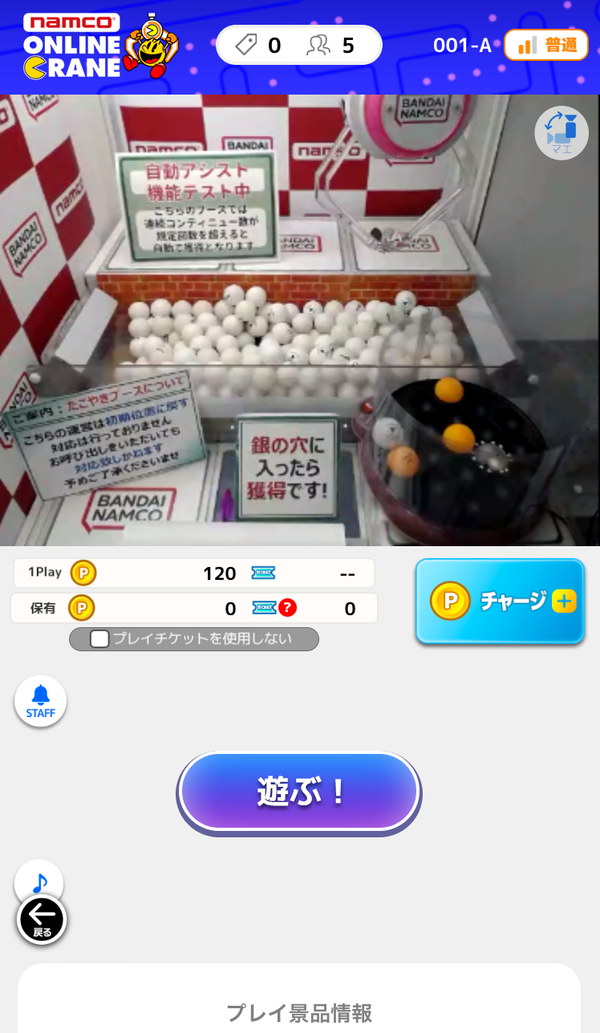This screenshot has height=1033, width=600.
Task: Switch the camera view angle
Action: click(x=561, y=134)
